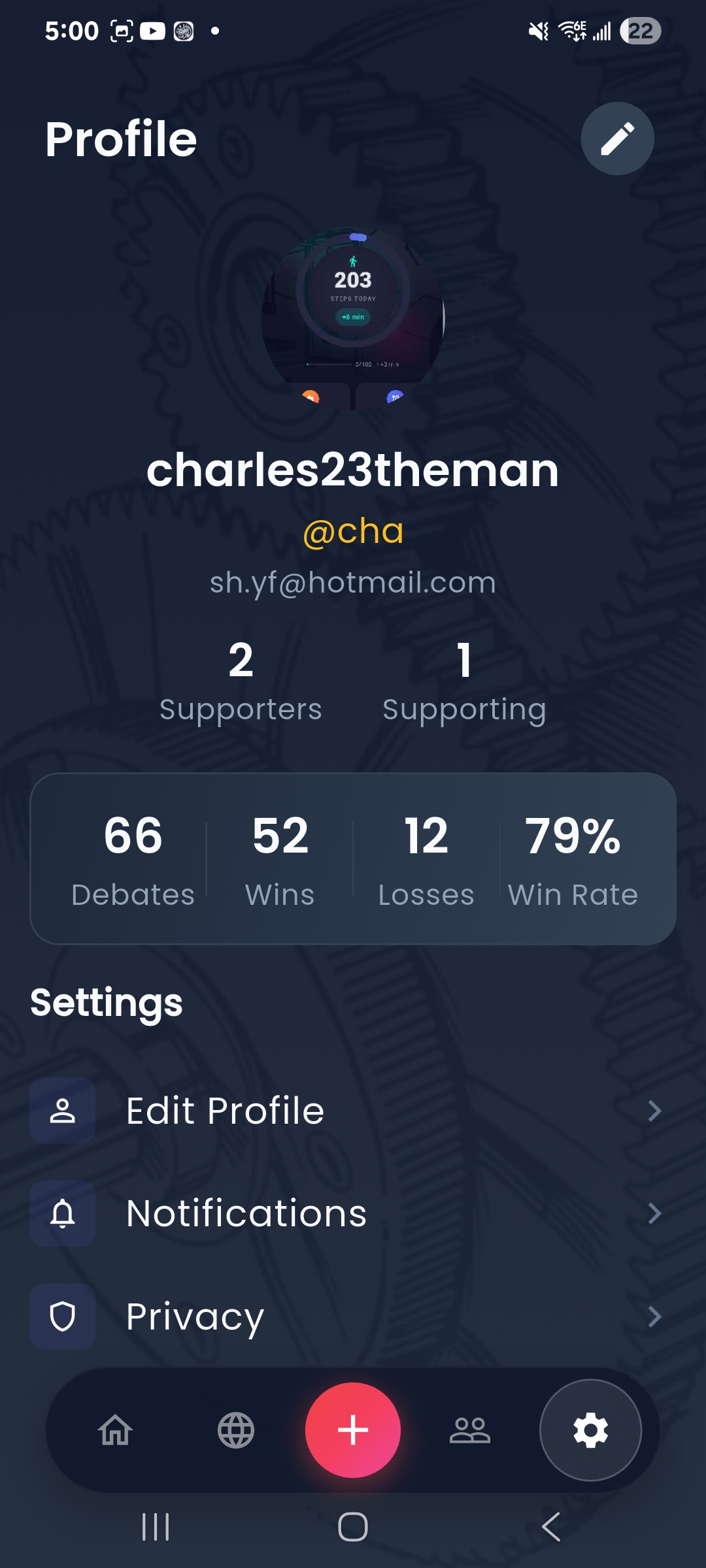Viewport: 706px width, 1568px height.
Task: Open the system recent apps
Action: coord(156,1527)
